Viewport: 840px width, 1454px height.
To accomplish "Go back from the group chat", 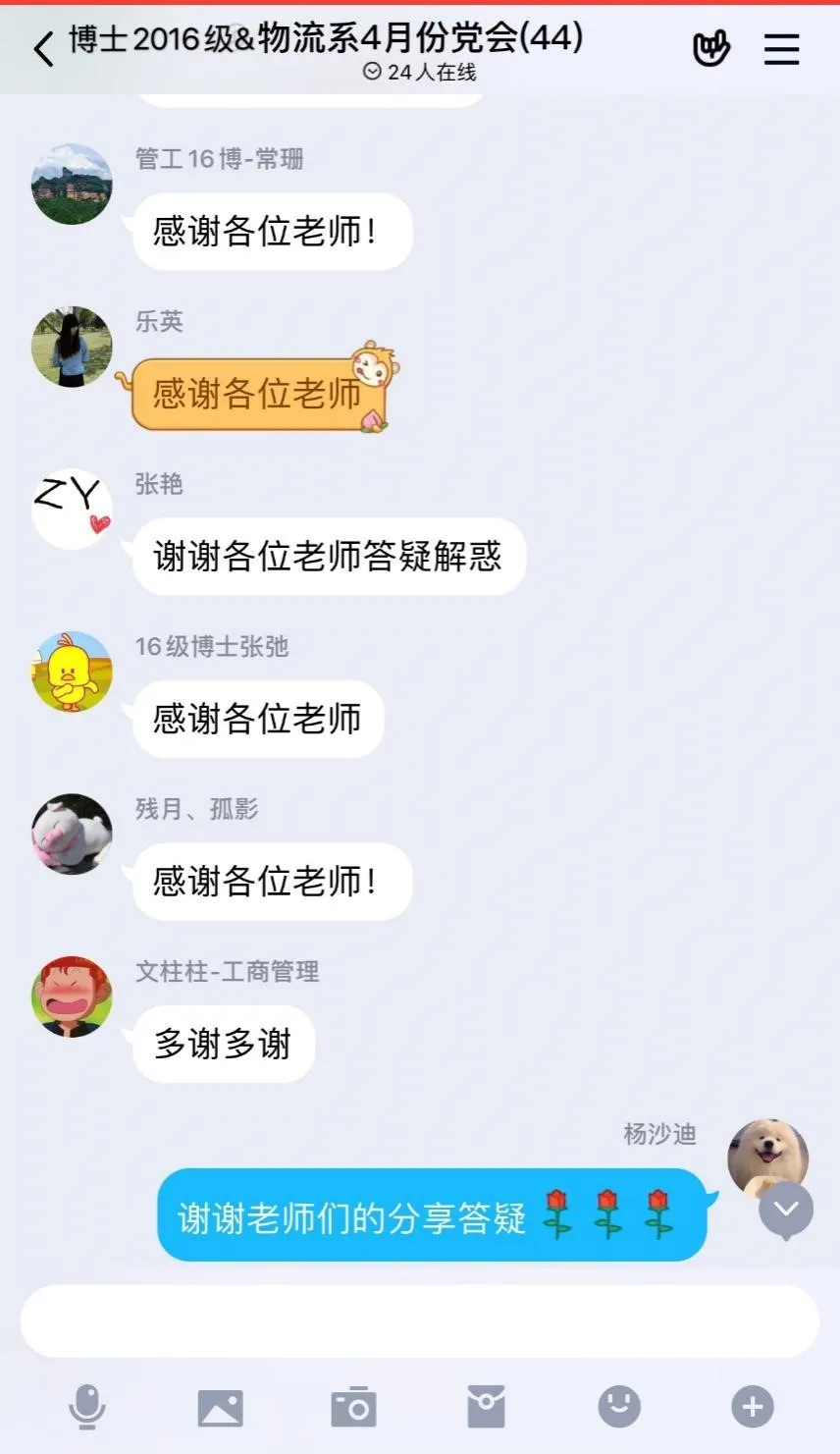I will [43, 48].
